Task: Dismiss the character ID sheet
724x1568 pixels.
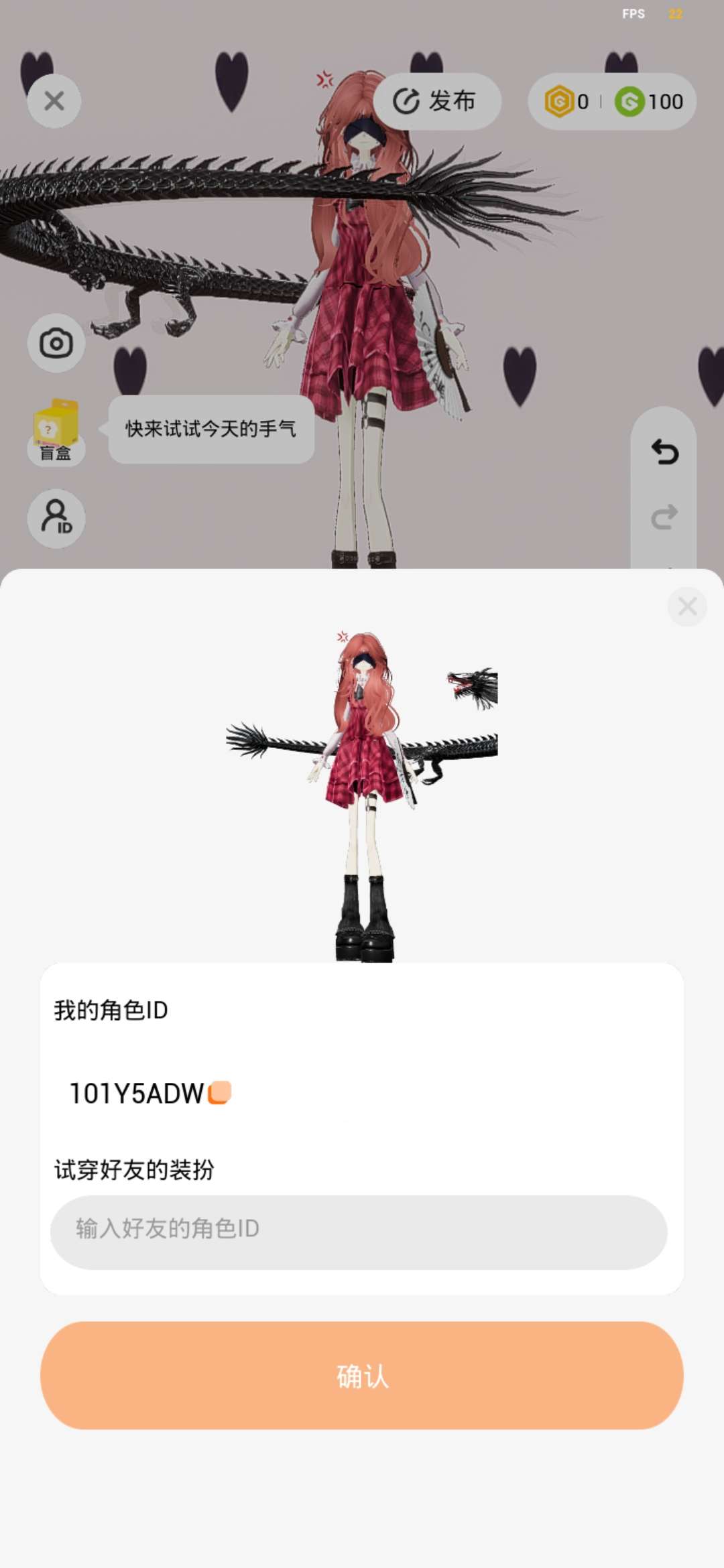Action: [687, 607]
